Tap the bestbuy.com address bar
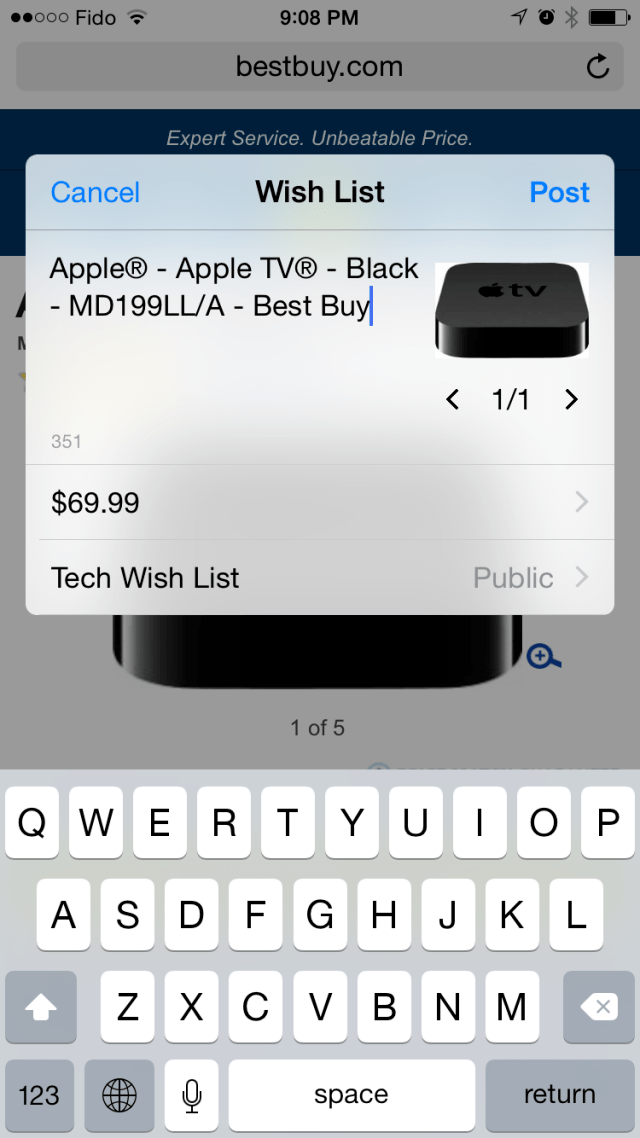Screen dimensions: 640x1138 pyautogui.click(x=318, y=67)
